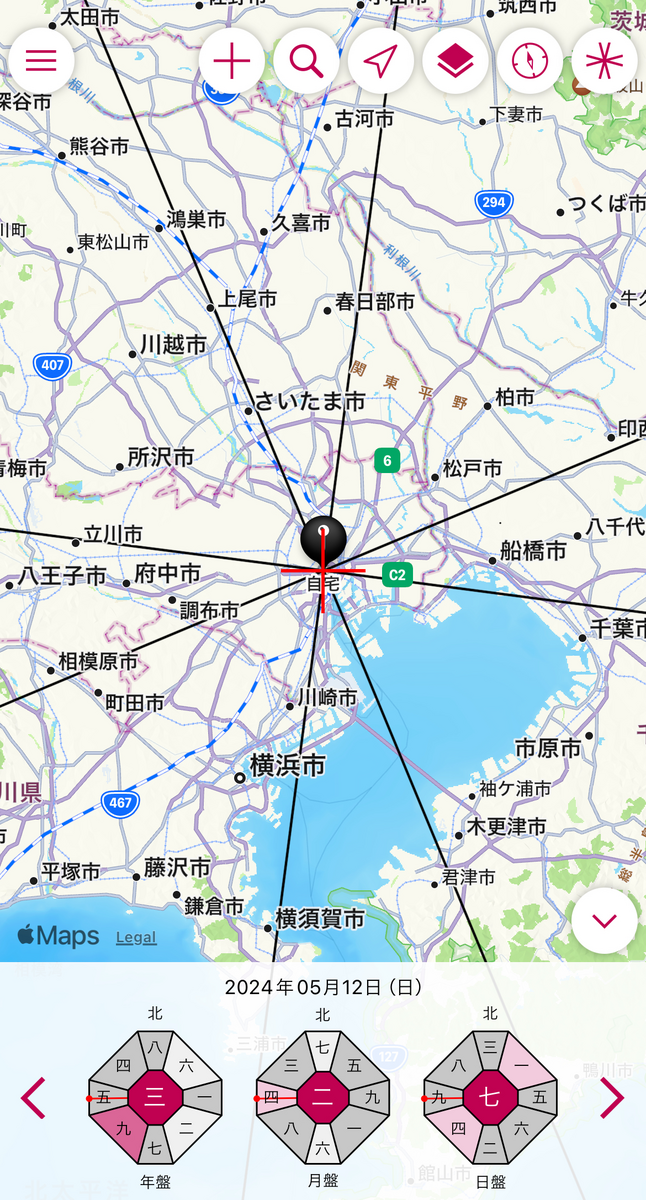The height and width of the screenshot is (1200, 646).
Task: Select the 日盤 daily chart
Action: point(490,1098)
